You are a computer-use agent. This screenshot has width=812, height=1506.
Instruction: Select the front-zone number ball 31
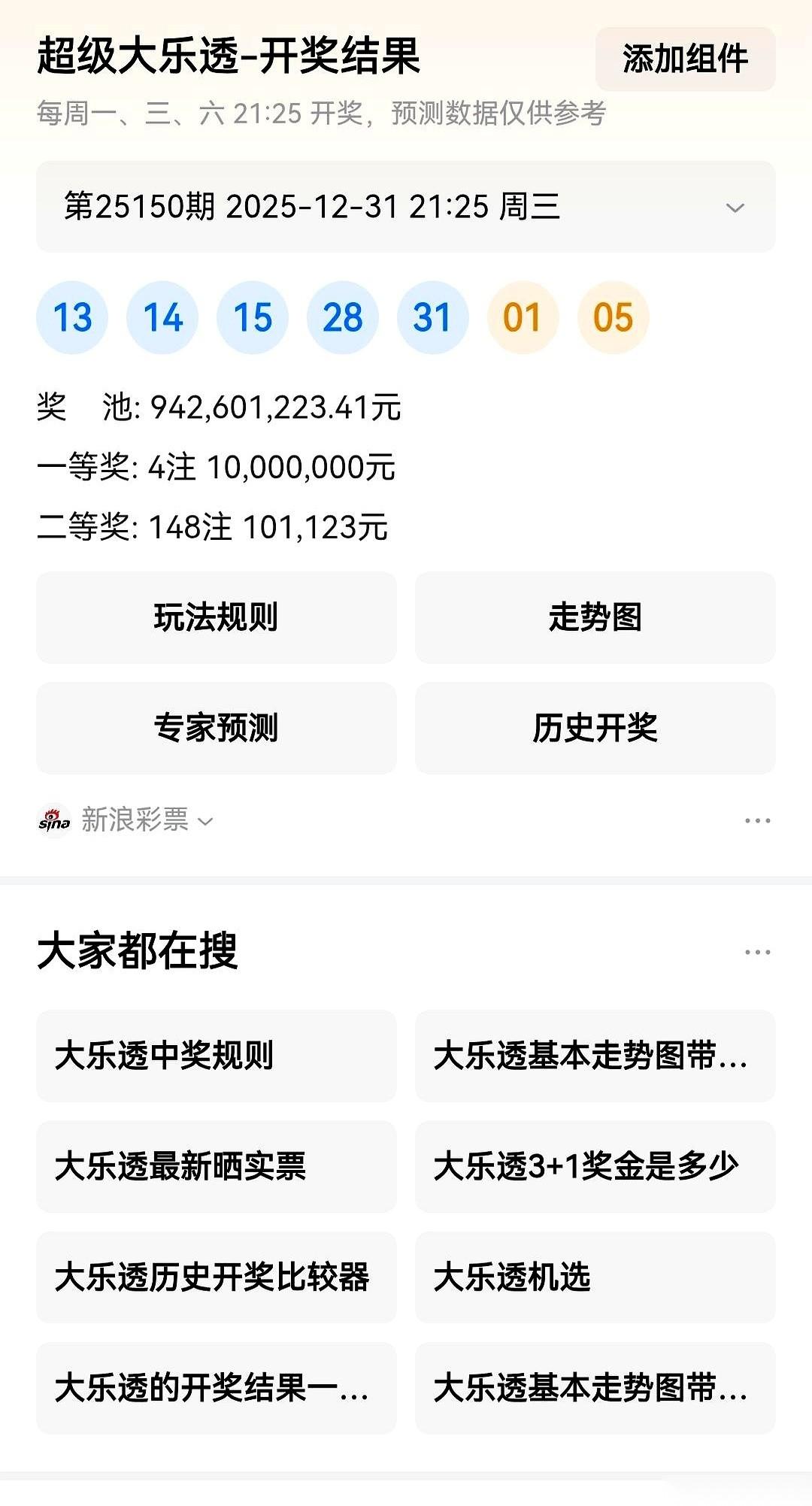tap(432, 317)
